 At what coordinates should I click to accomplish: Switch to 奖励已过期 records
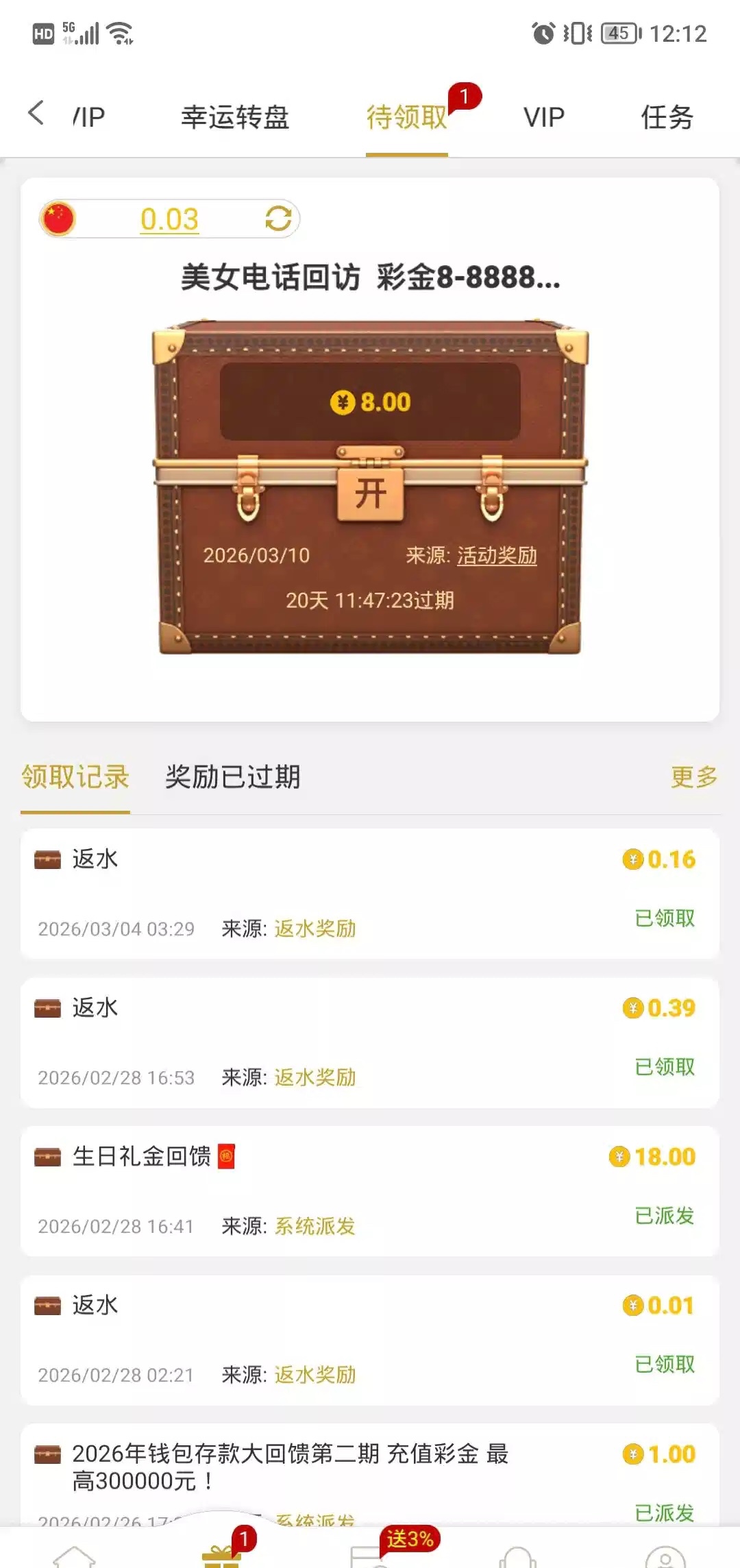[233, 777]
